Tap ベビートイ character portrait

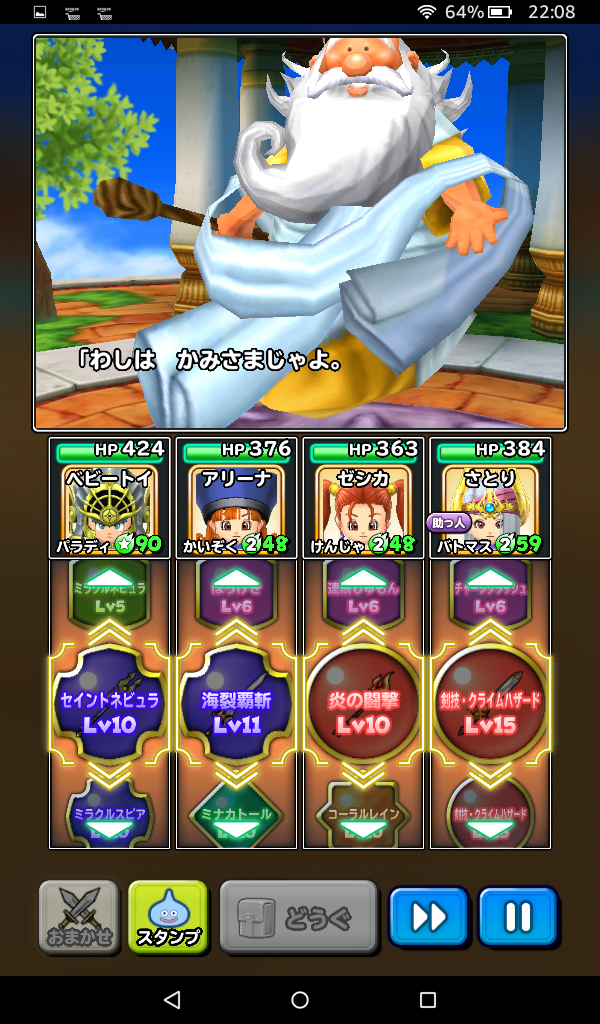pyautogui.click(x=109, y=508)
